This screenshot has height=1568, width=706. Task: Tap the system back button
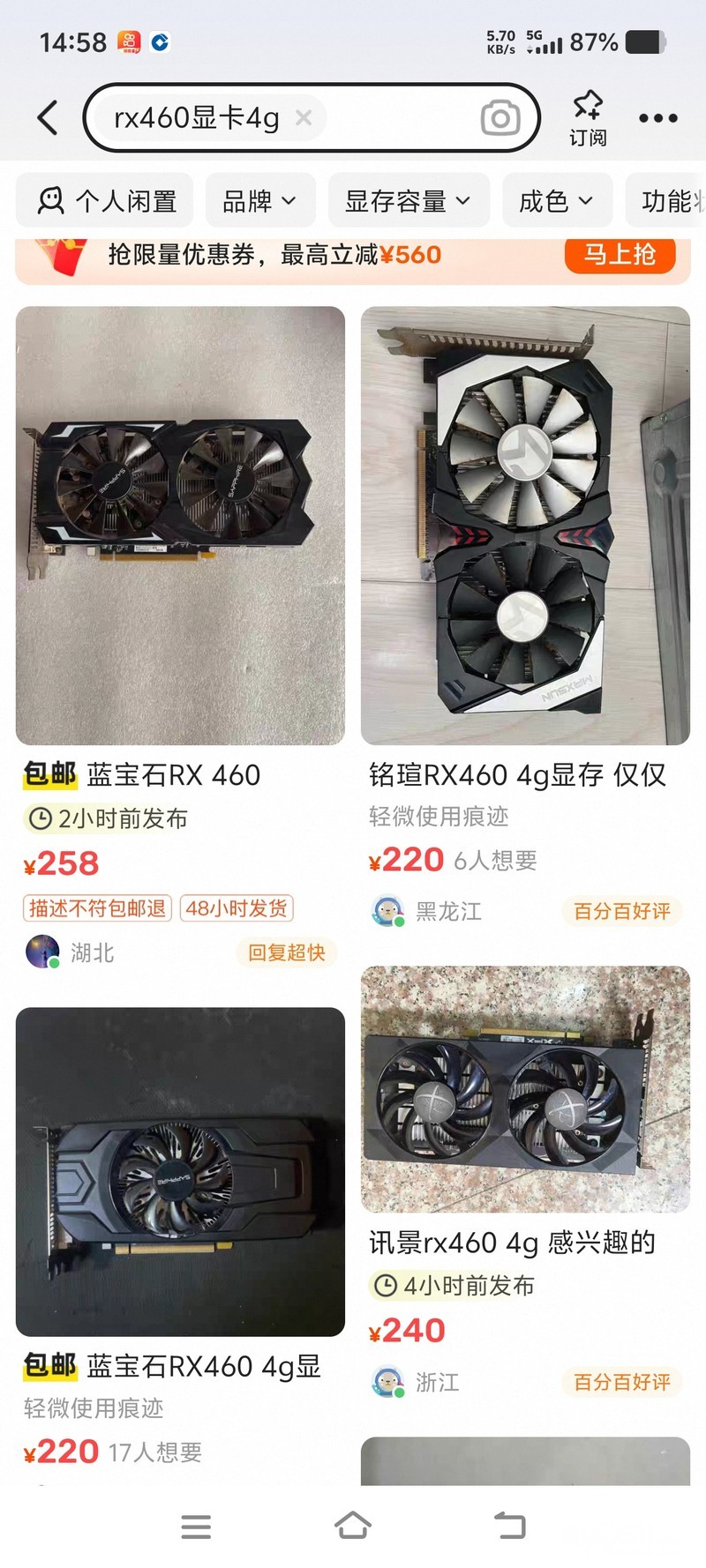click(509, 1526)
